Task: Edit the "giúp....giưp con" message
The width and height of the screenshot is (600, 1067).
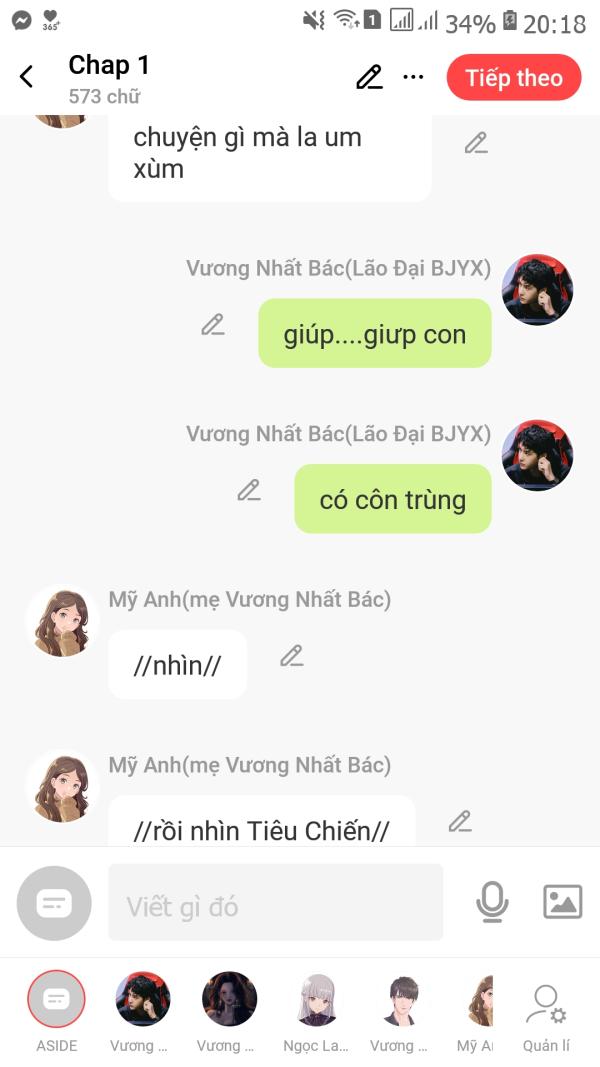Action: tap(213, 324)
